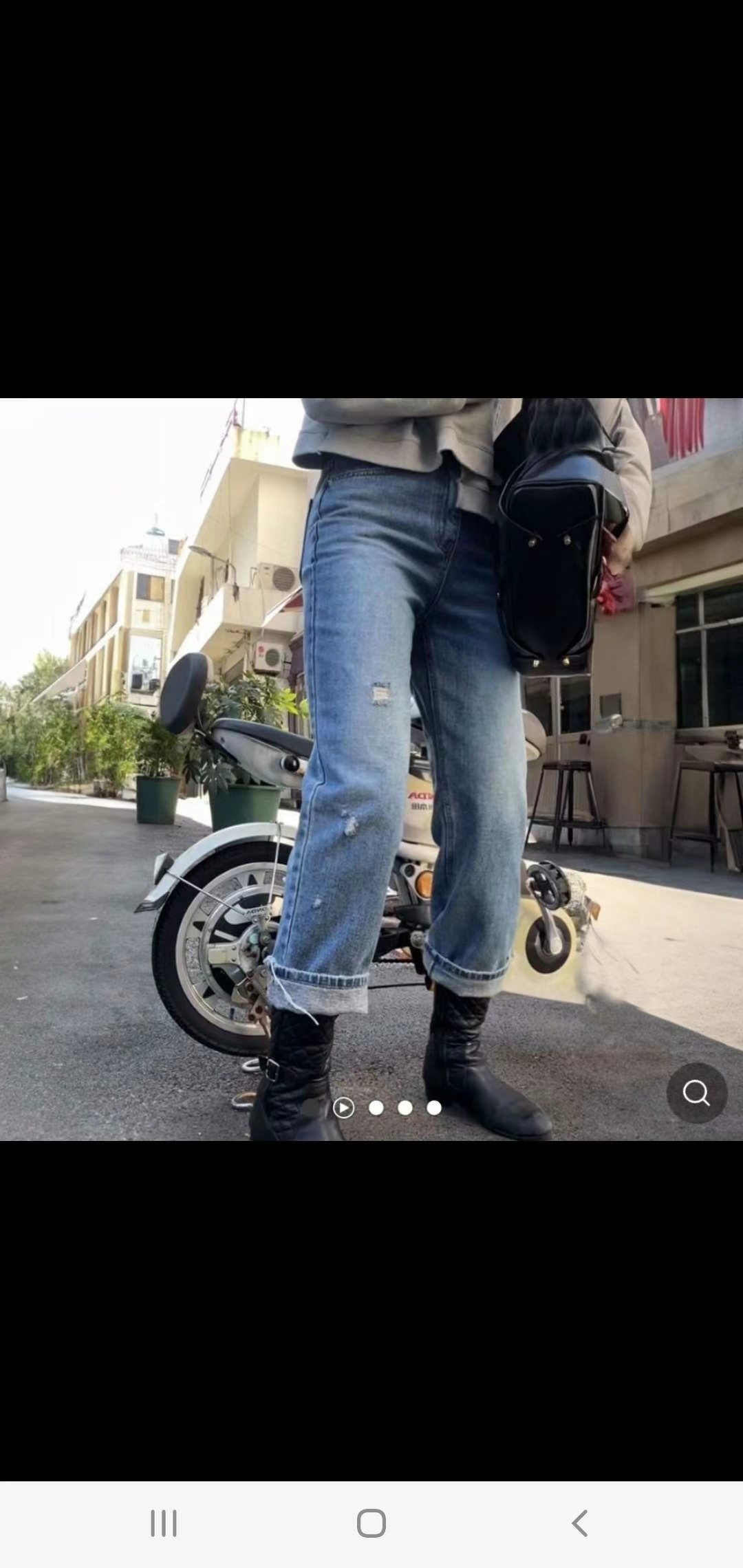The height and width of the screenshot is (1568, 743).
Task: Open the recent apps view
Action: click(164, 1523)
